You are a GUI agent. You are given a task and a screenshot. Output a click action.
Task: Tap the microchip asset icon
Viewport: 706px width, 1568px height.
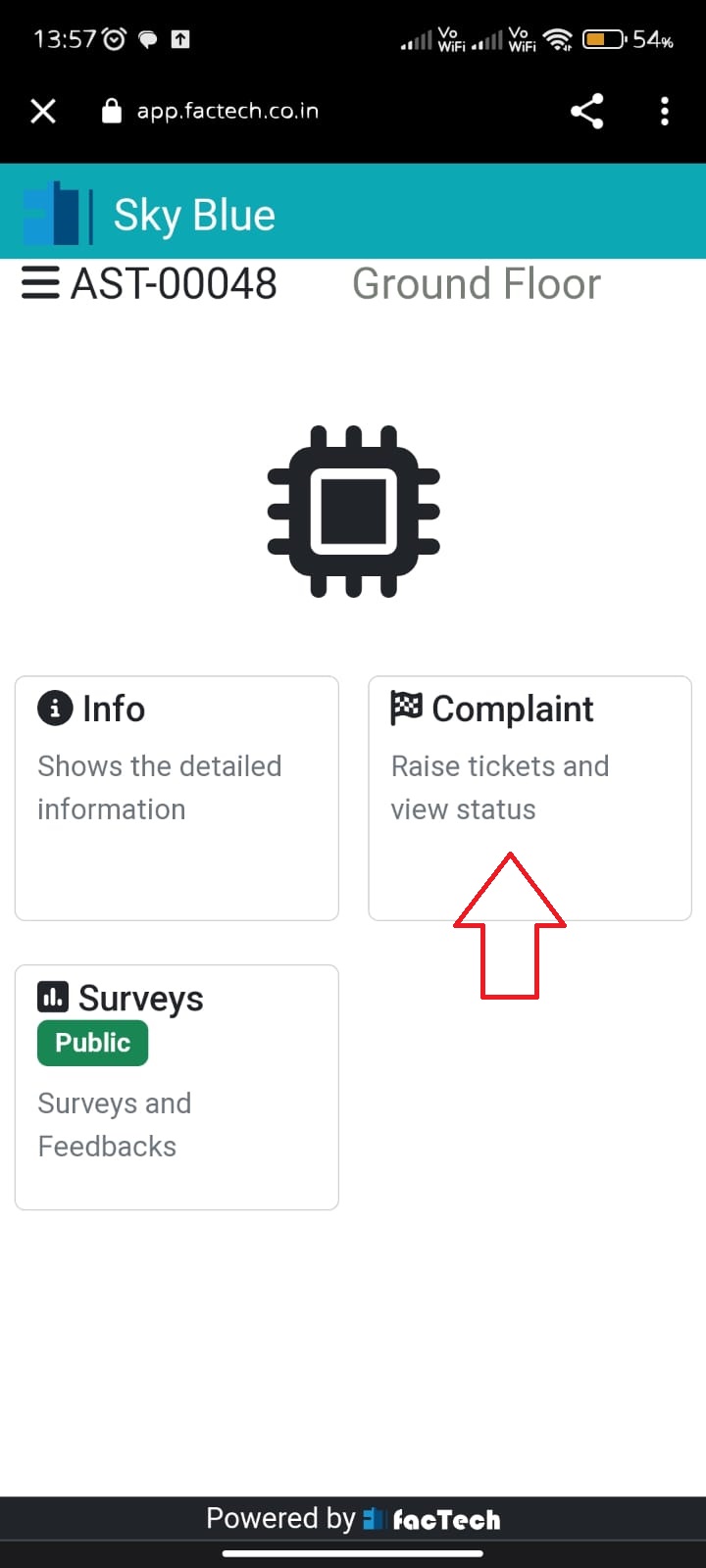click(x=353, y=512)
